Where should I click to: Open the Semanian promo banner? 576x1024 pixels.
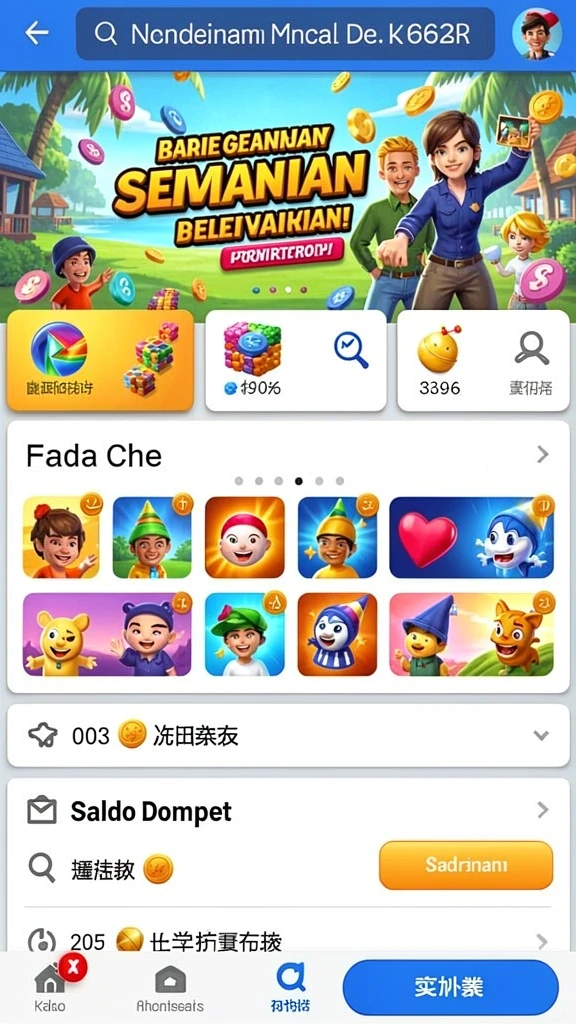point(288,189)
